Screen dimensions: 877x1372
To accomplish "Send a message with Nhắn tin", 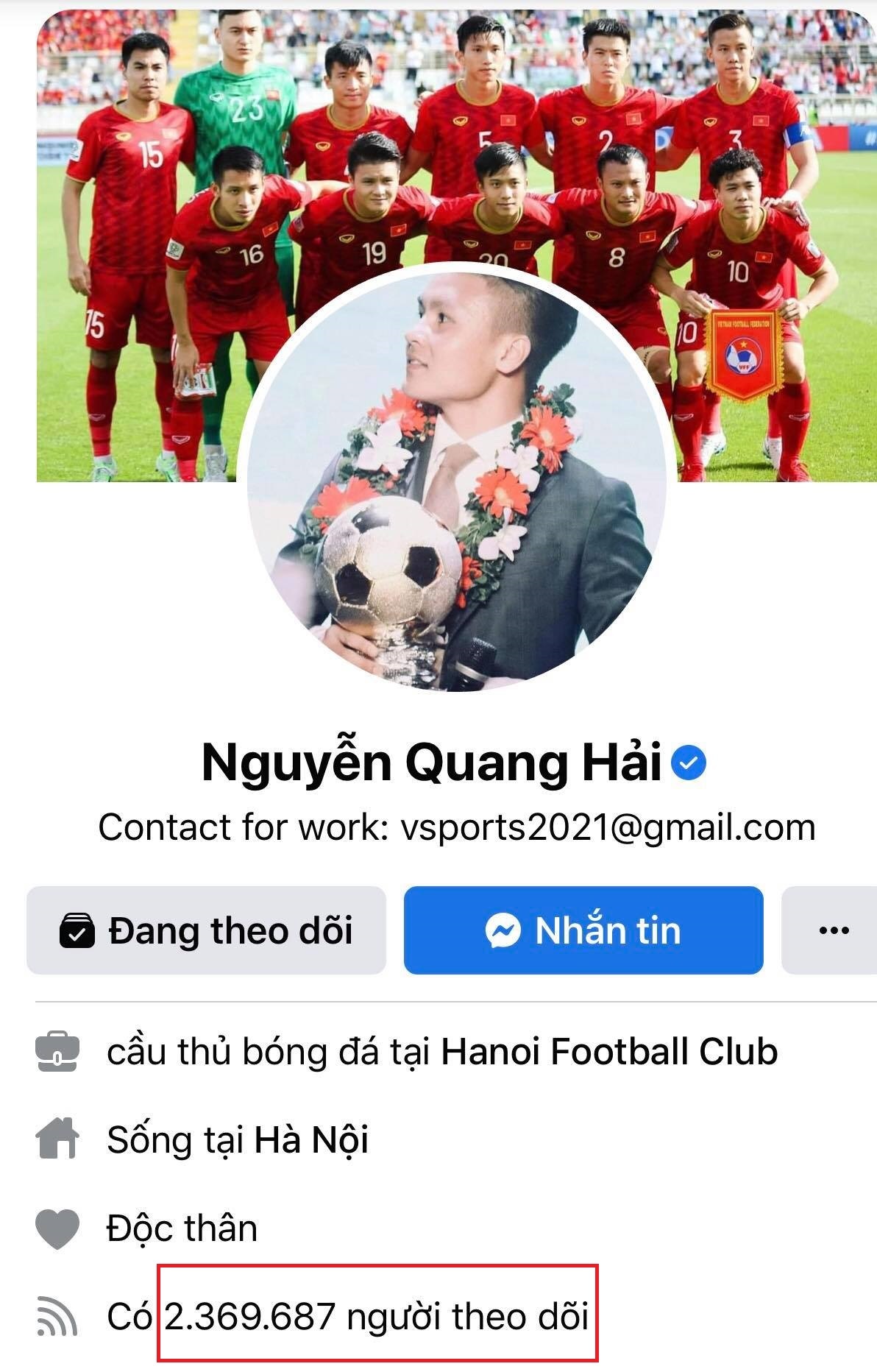I will pos(583,930).
